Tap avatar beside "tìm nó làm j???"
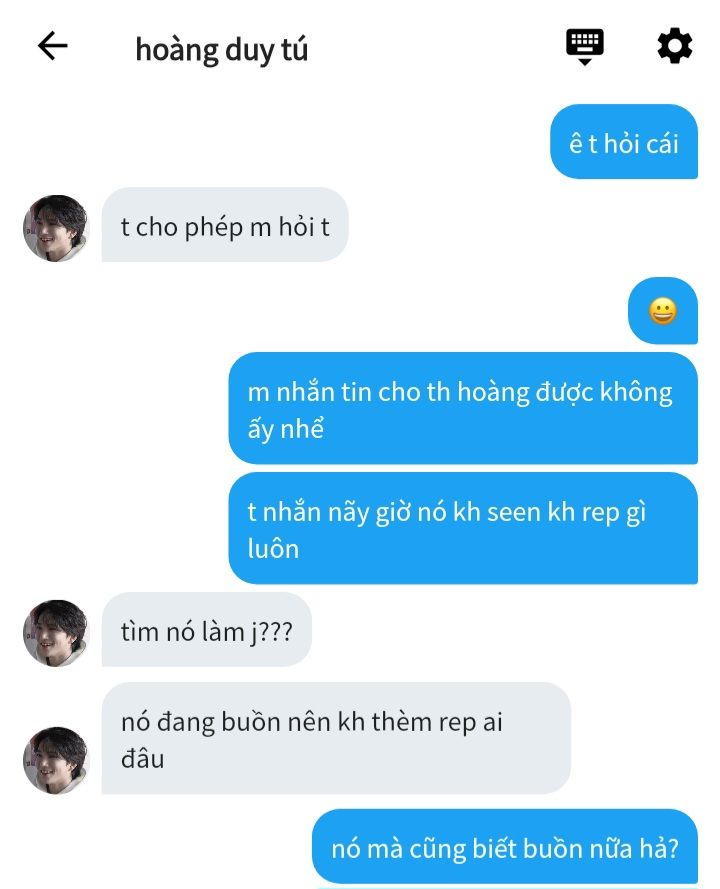720x889 pixels. click(56, 633)
